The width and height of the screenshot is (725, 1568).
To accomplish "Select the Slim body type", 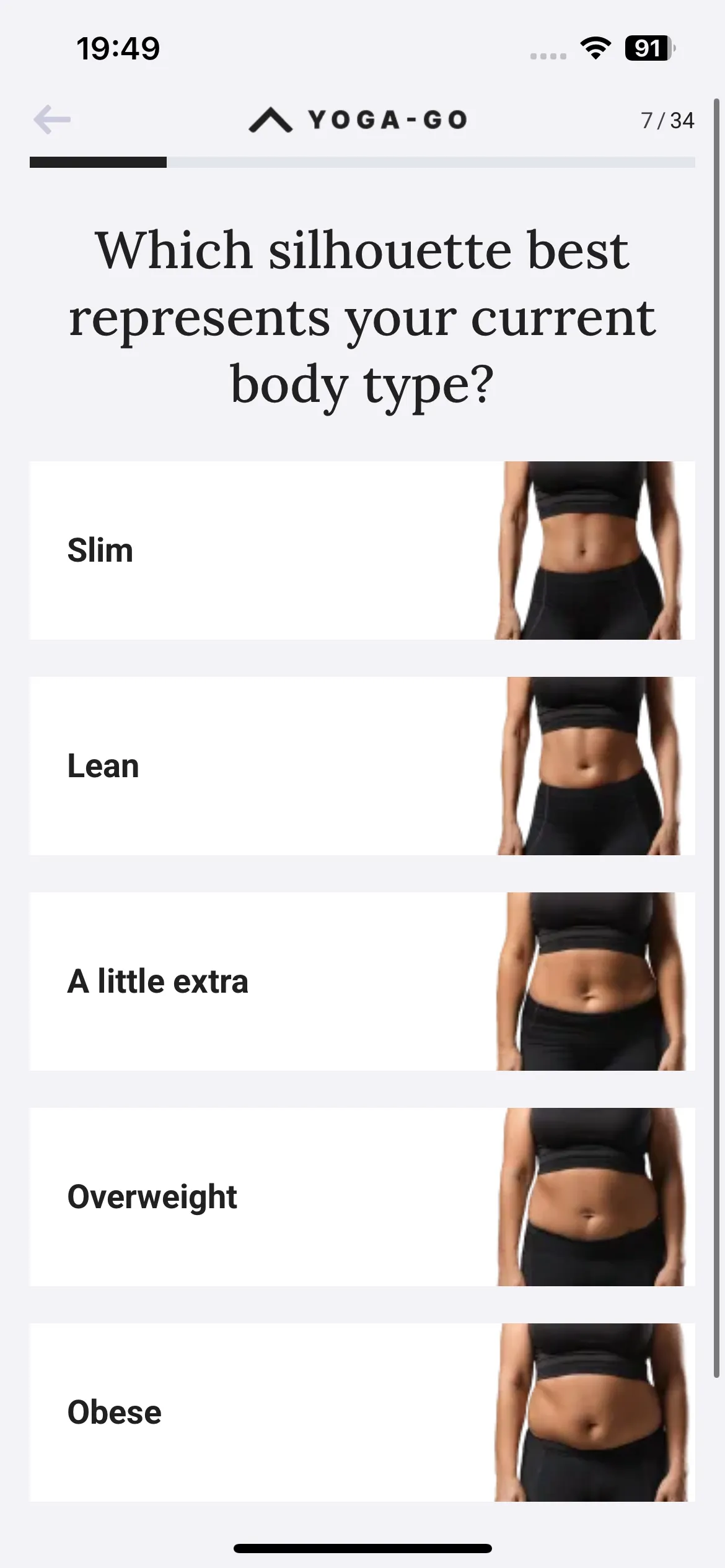I will (362, 550).
